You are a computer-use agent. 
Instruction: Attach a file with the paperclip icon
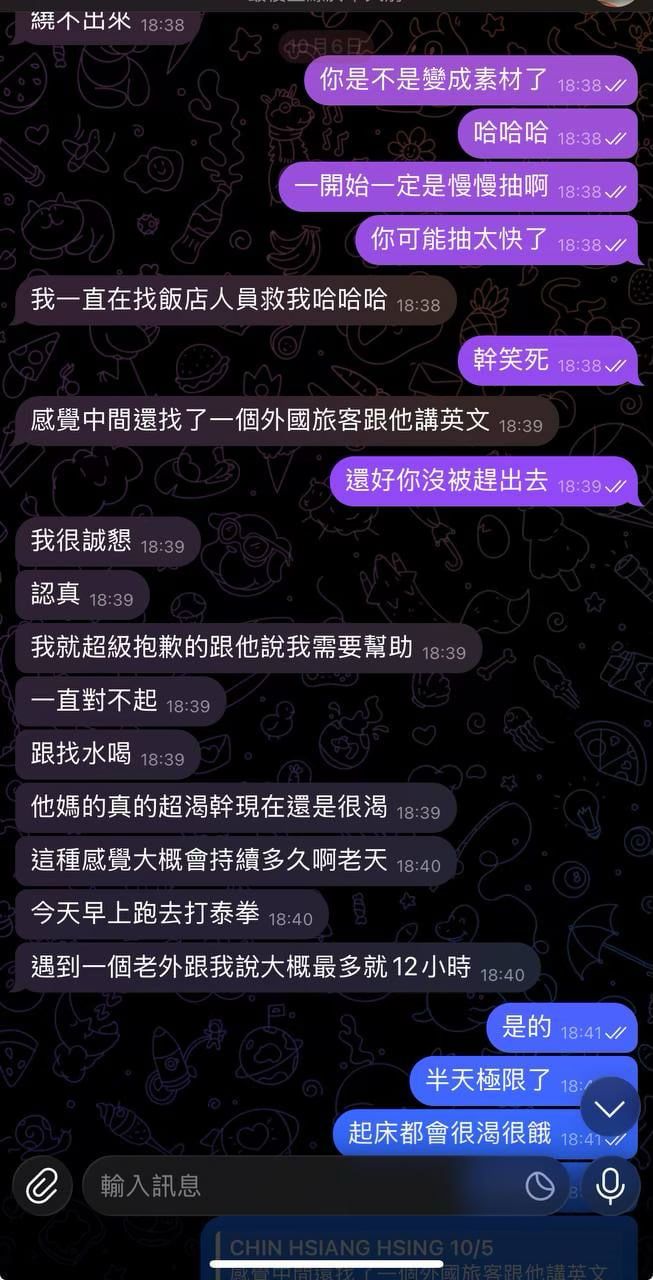[42, 1186]
